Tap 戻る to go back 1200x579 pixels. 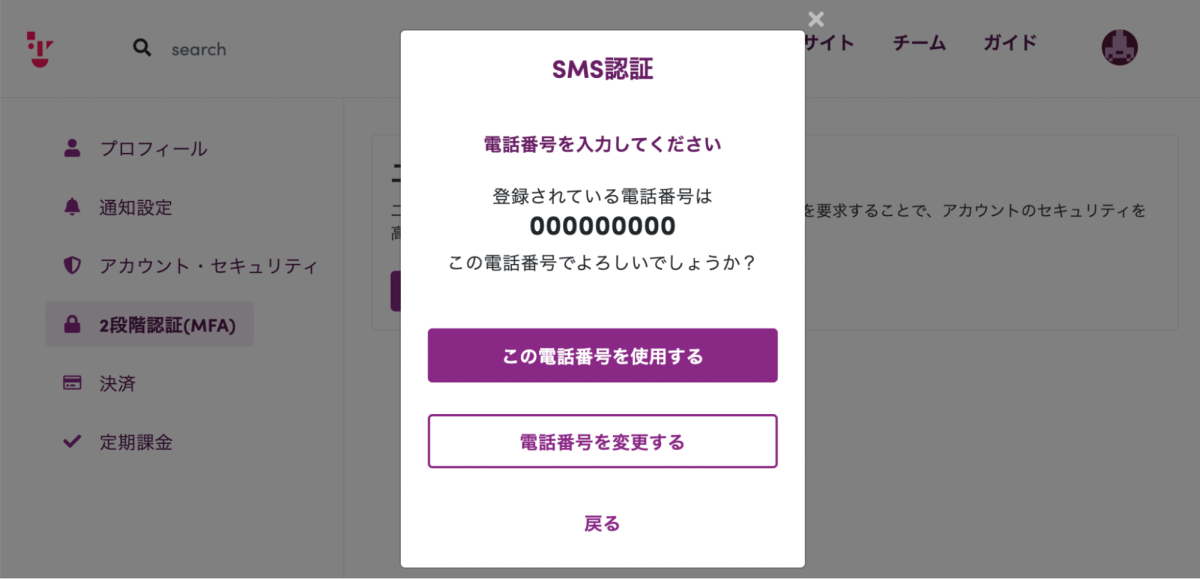602,523
